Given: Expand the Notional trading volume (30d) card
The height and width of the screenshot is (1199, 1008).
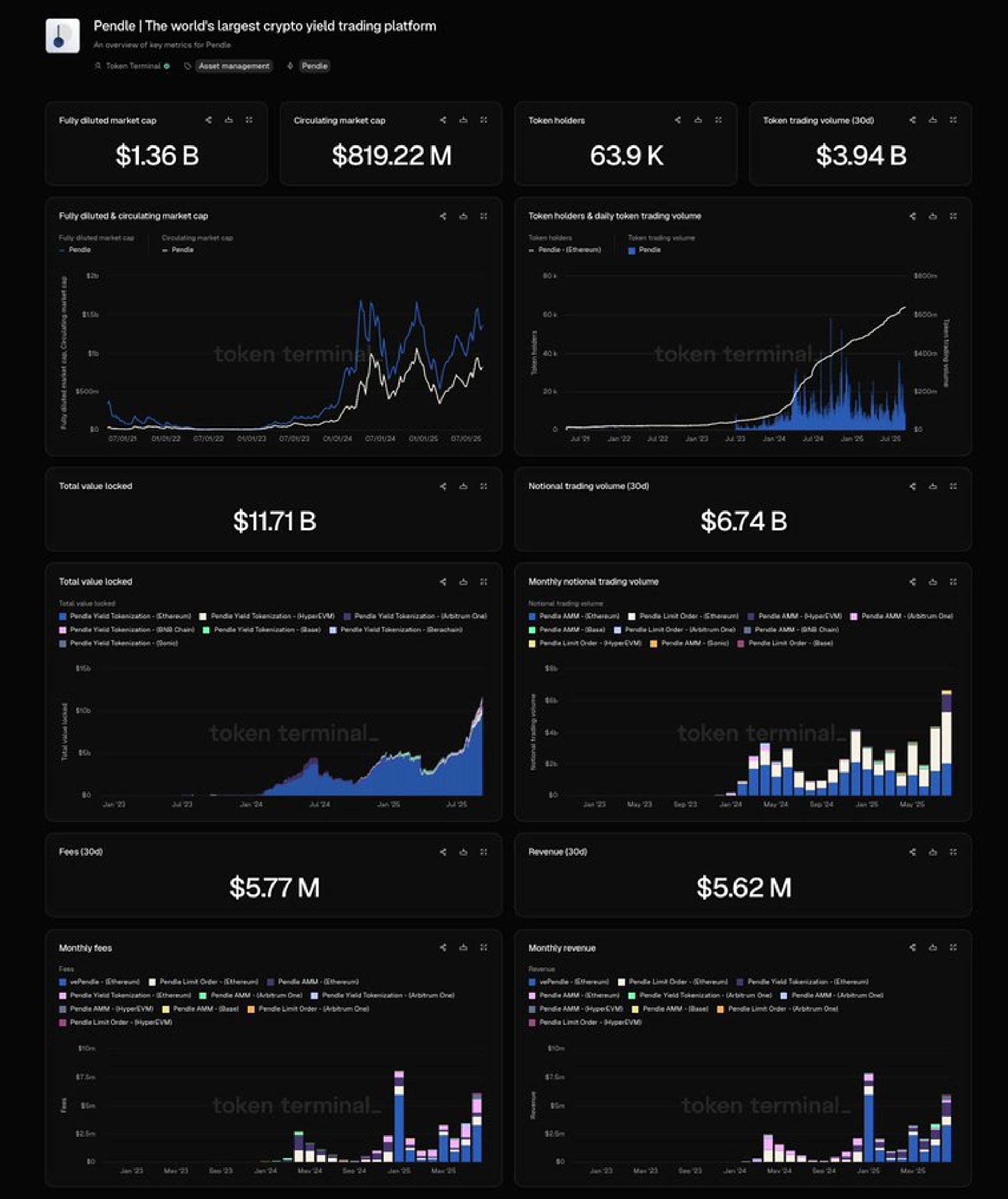Looking at the screenshot, I should [x=953, y=486].
